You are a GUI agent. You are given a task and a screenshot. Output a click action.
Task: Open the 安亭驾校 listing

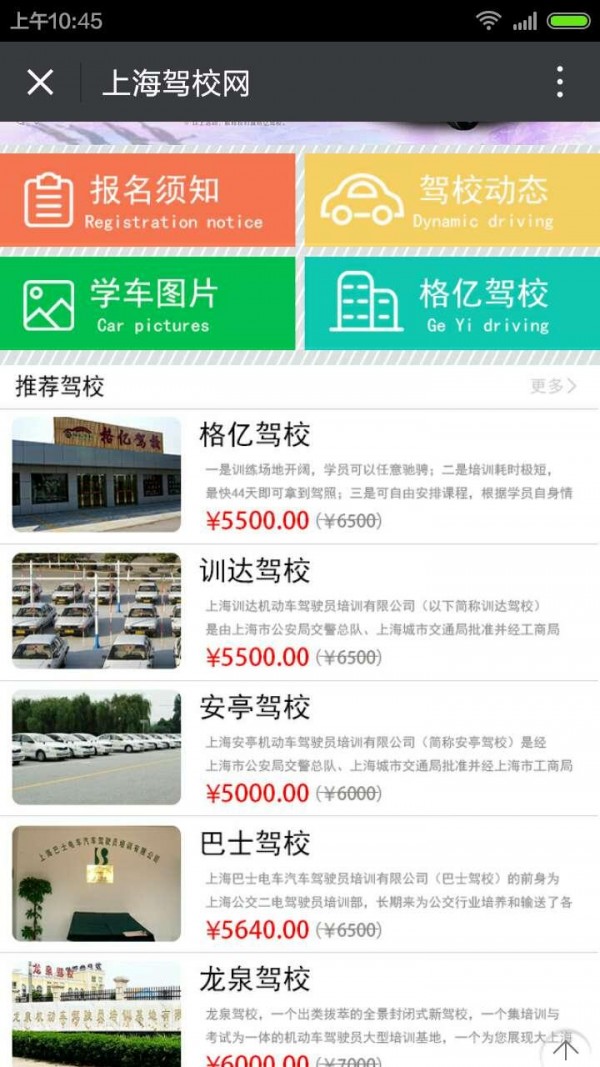click(300, 748)
